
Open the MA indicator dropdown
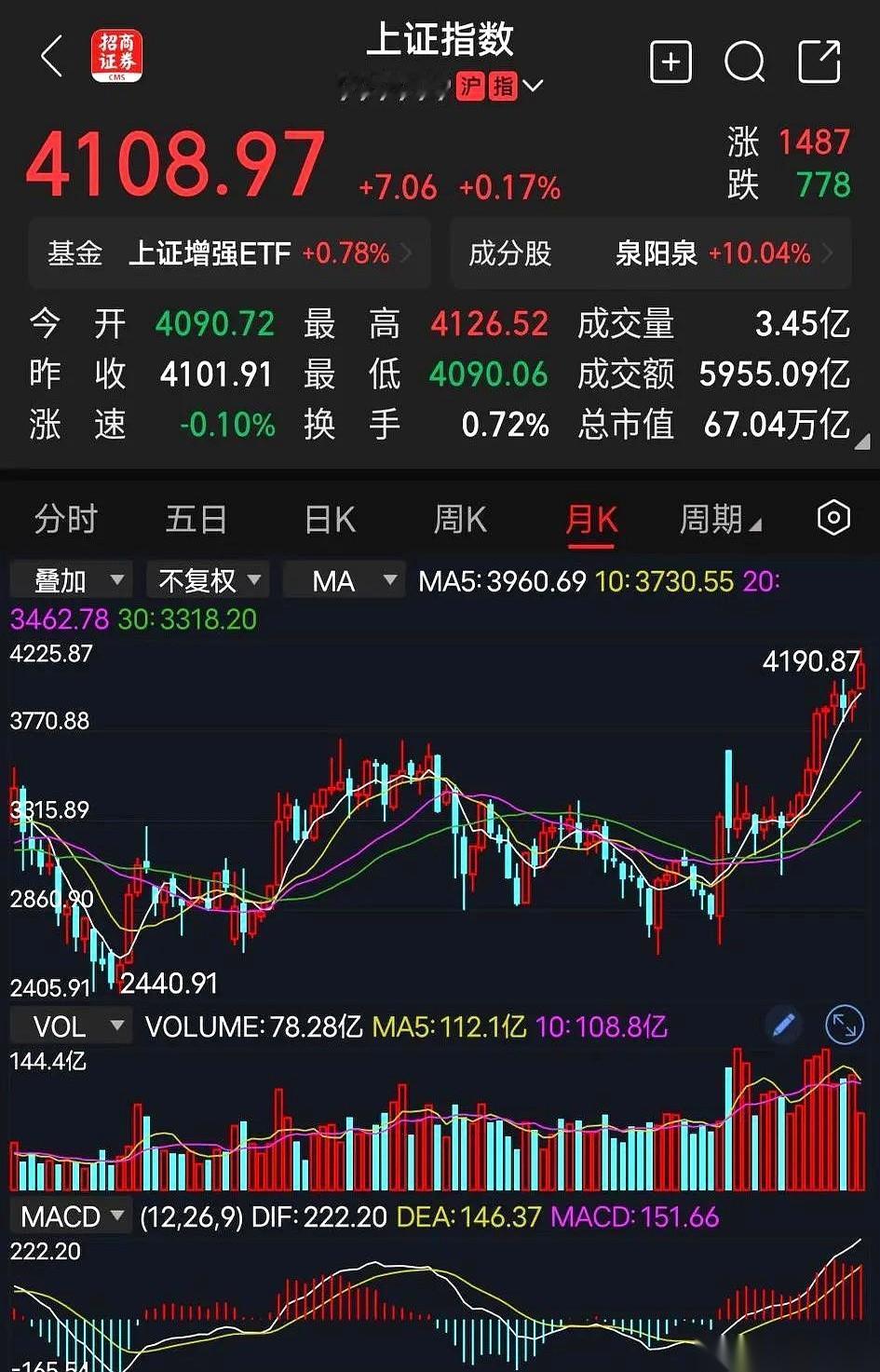coord(344,579)
